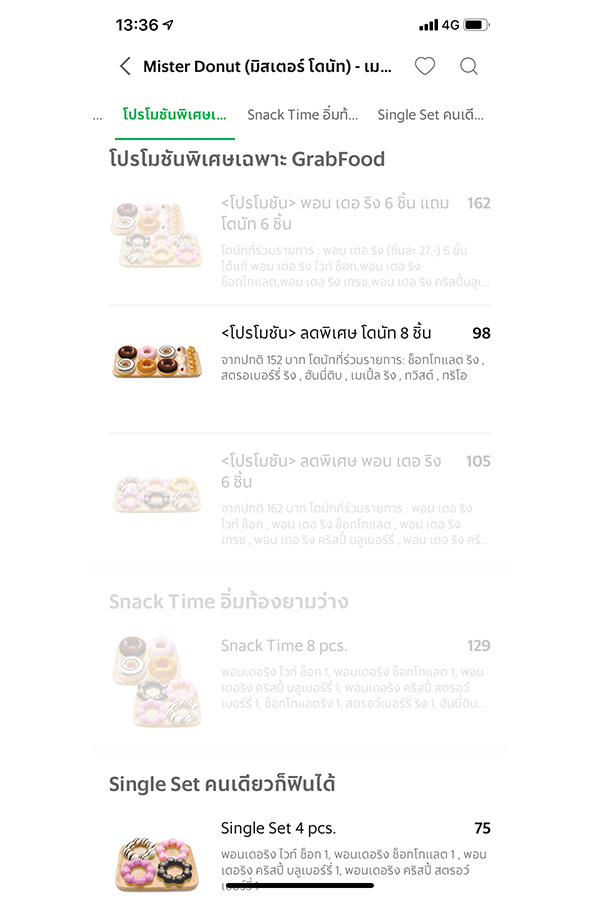Switch to the Single Set tab
The image size is (600, 900).
430,115
